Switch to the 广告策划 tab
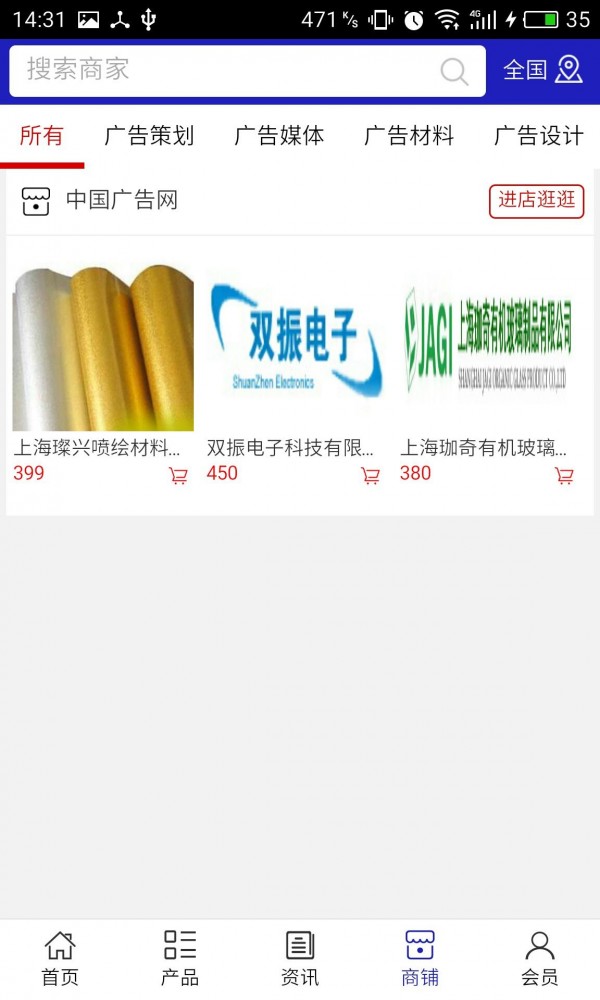The height and width of the screenshot is (1000, 600). point(149,136)
